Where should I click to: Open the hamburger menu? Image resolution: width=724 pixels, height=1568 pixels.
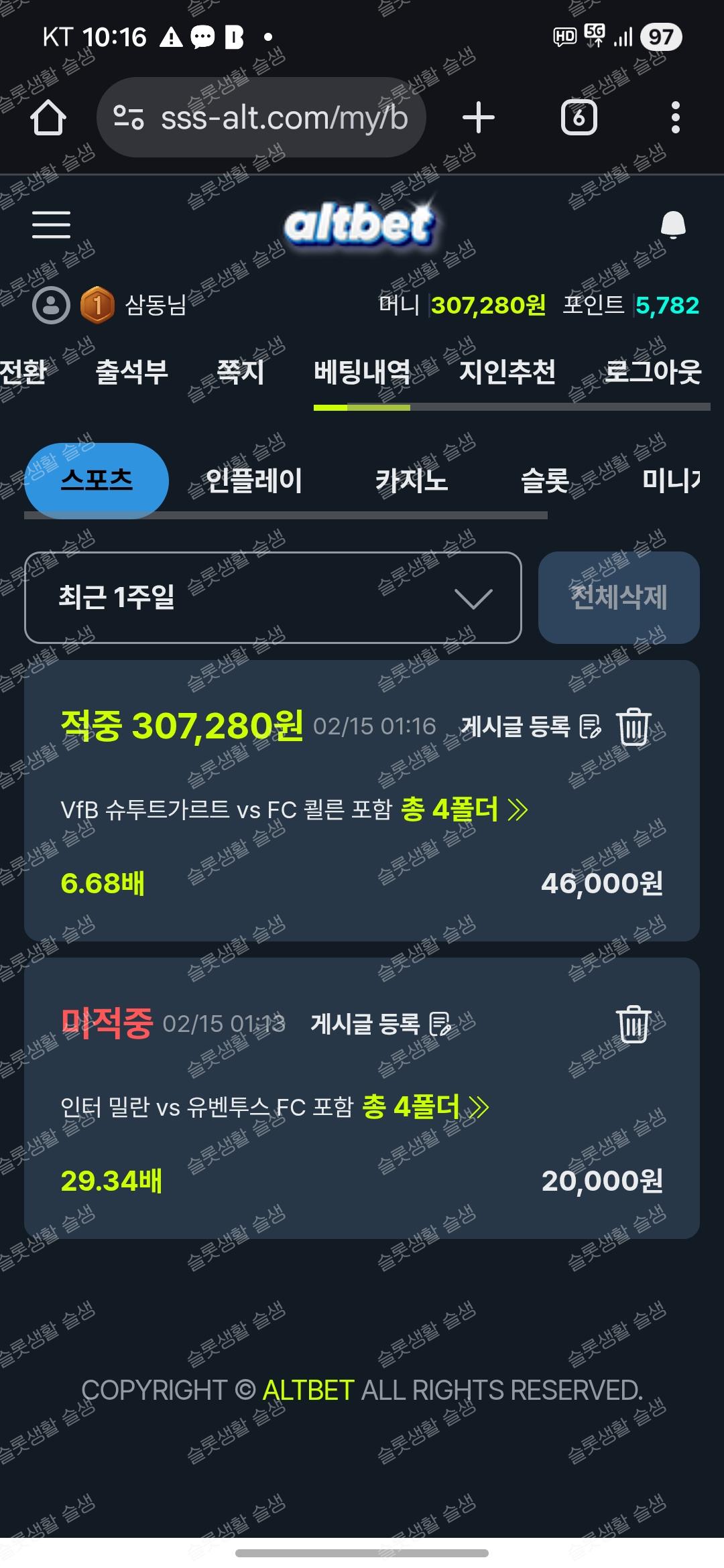[51, 224]
